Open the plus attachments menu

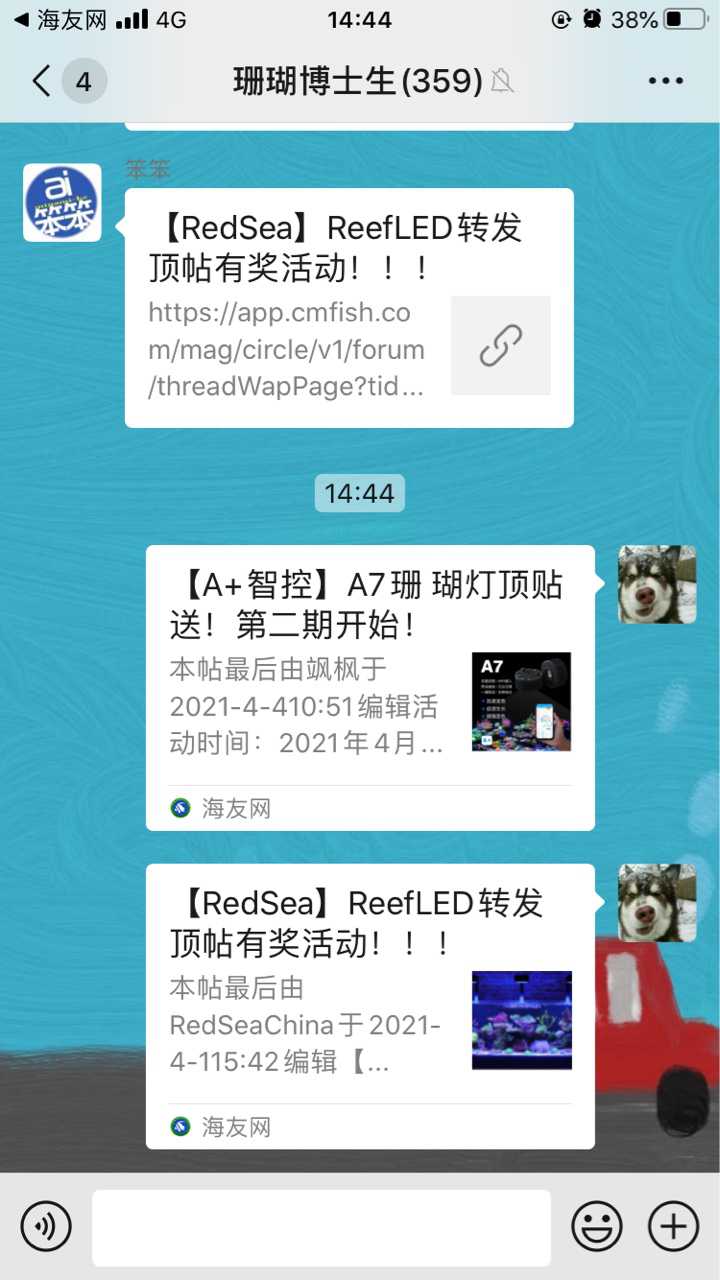pyautogui.click(x=673, y=1226)
